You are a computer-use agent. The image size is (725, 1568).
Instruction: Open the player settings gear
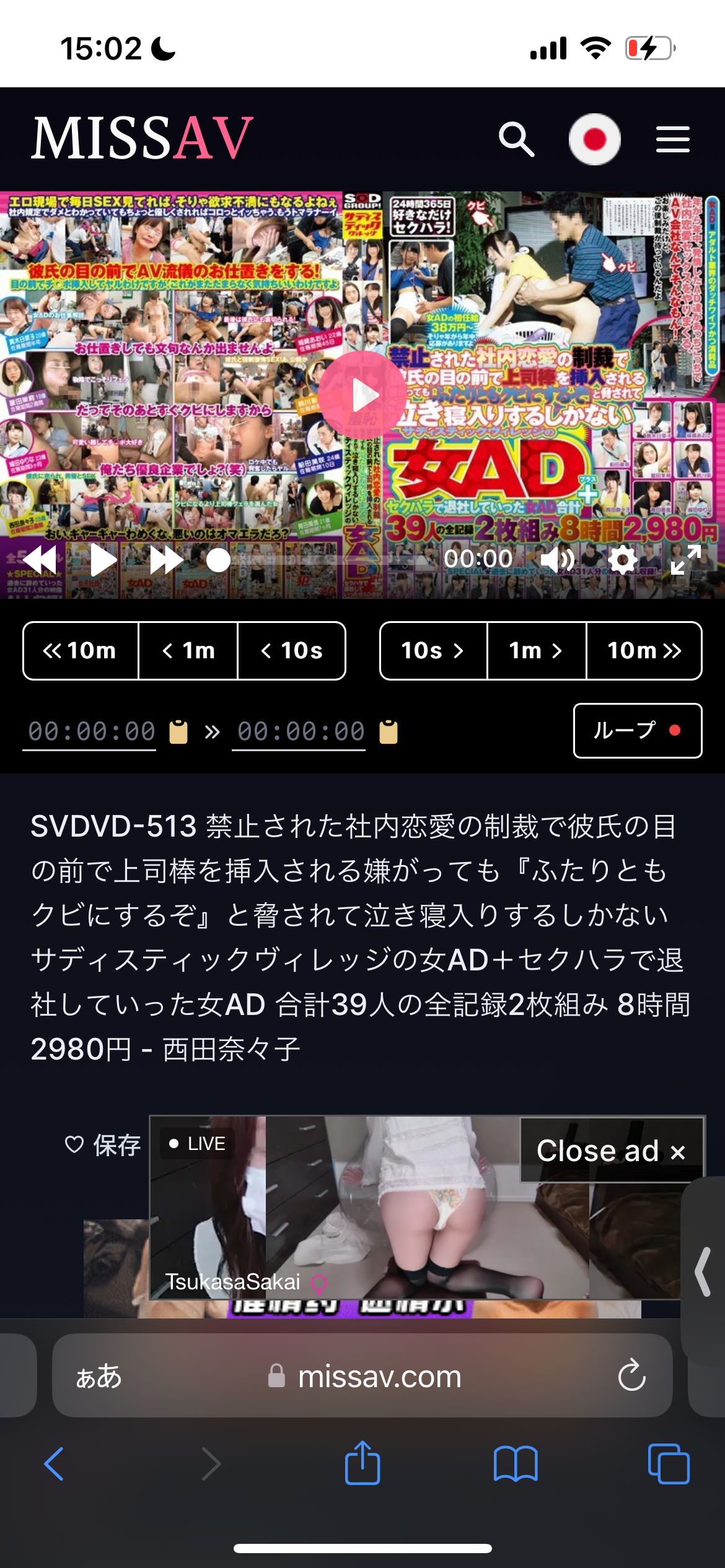point(622,560)
